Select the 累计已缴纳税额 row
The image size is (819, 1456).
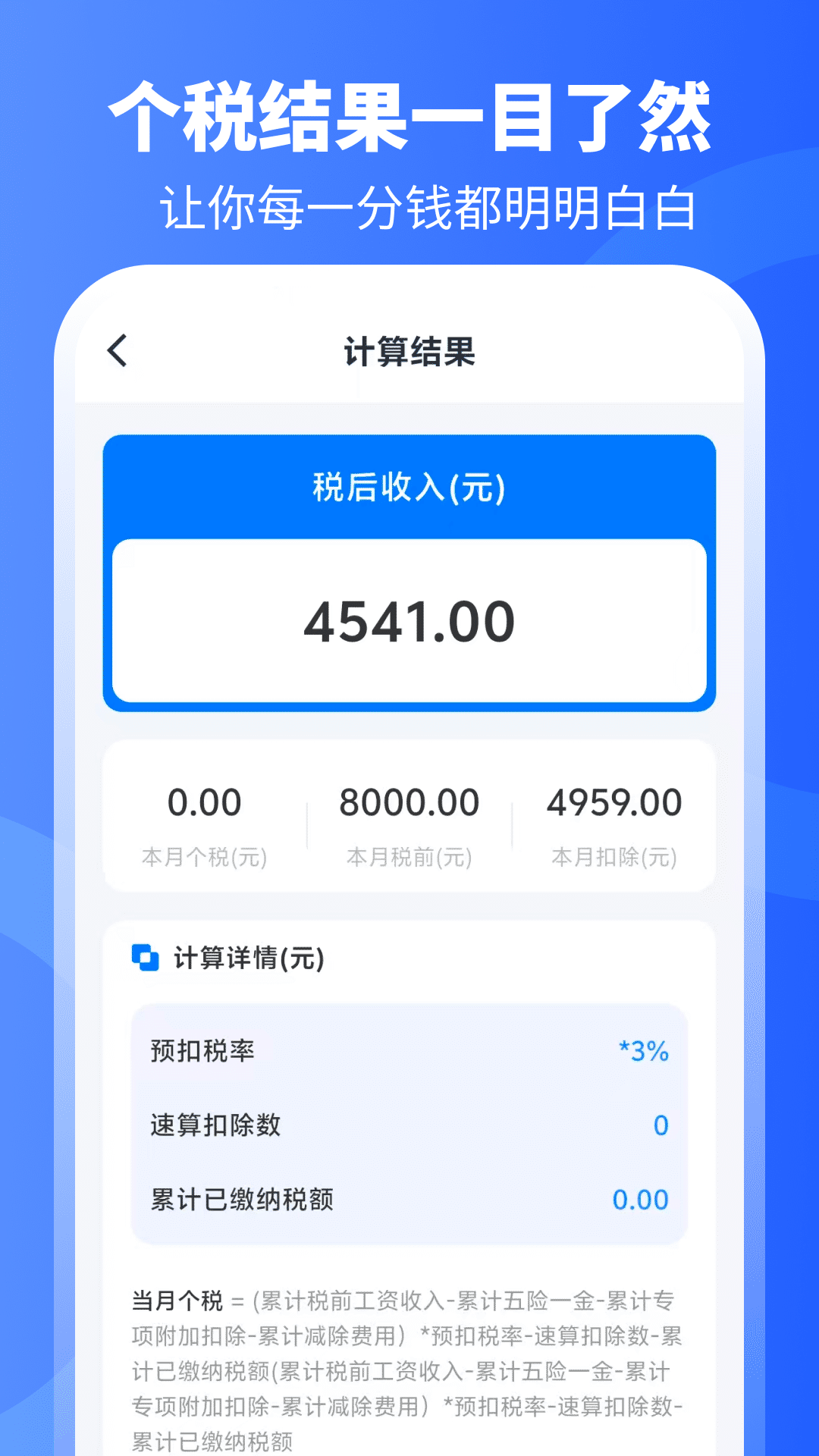(x=409, y=1200)
